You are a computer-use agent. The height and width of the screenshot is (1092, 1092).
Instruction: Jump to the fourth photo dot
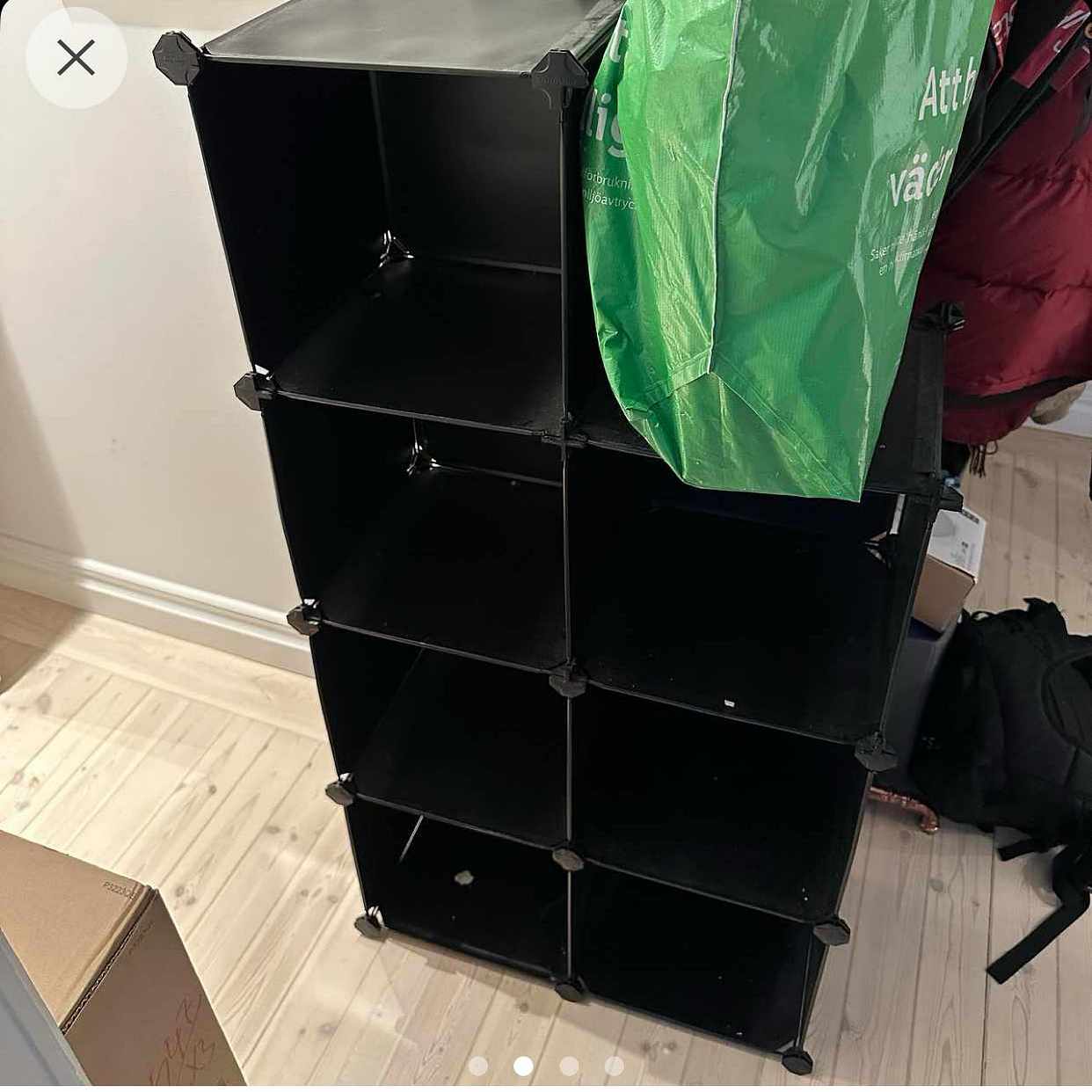615,1066
